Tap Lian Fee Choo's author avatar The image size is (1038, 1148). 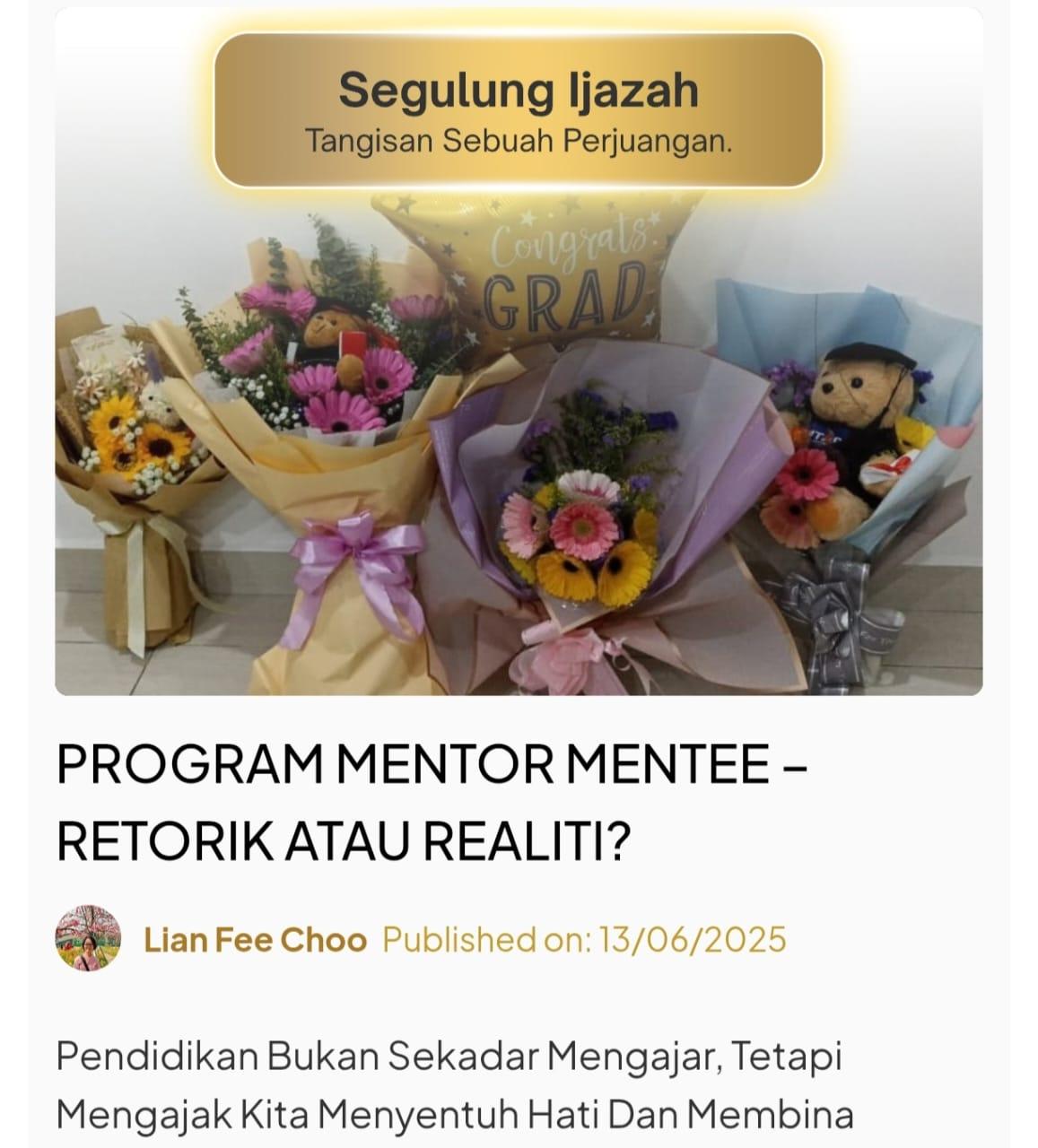(88, 938)
